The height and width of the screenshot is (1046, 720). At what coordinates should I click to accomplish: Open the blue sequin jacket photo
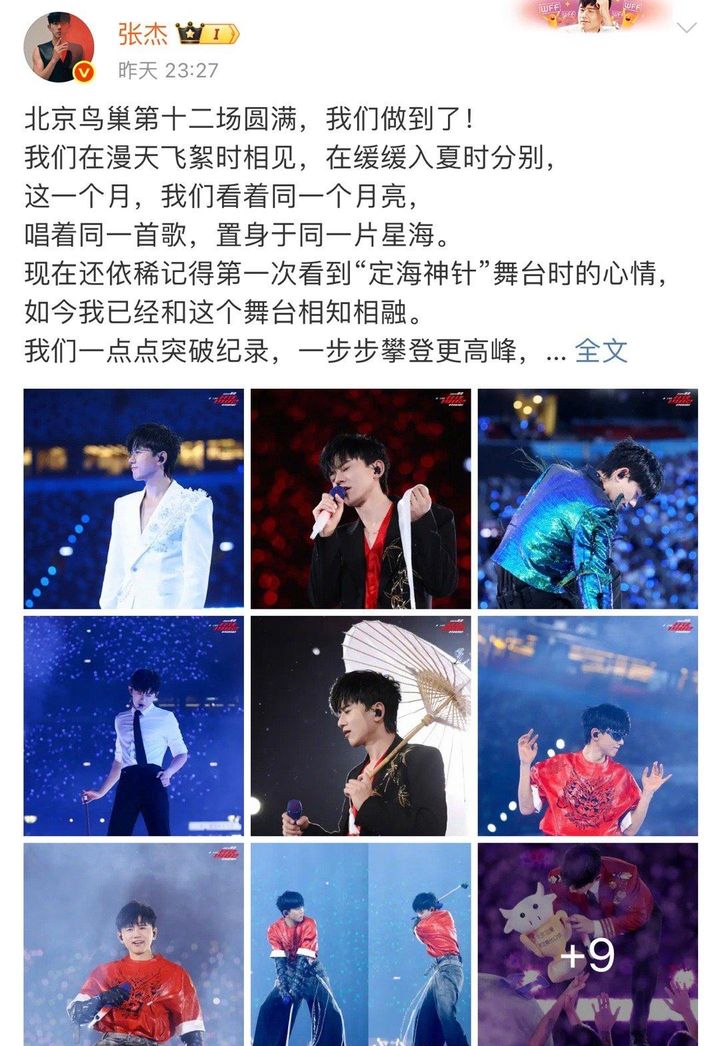tap(587, 498)
